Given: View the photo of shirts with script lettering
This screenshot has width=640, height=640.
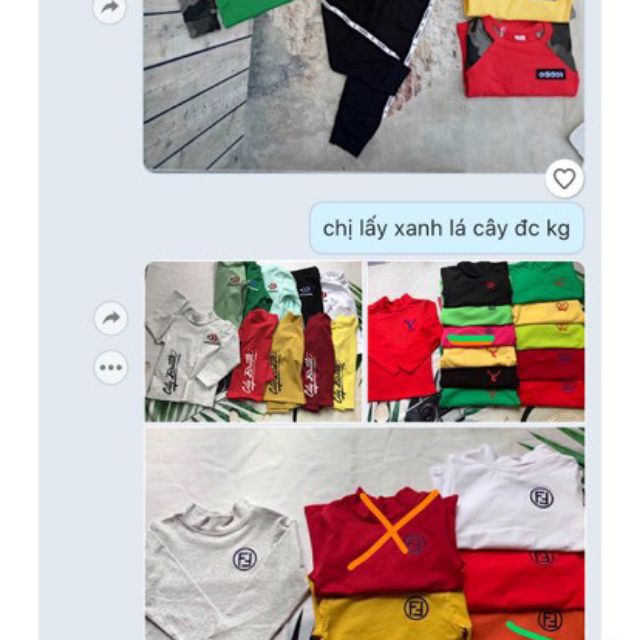Looking at the screenshot, I should click(x=253, y=340).
